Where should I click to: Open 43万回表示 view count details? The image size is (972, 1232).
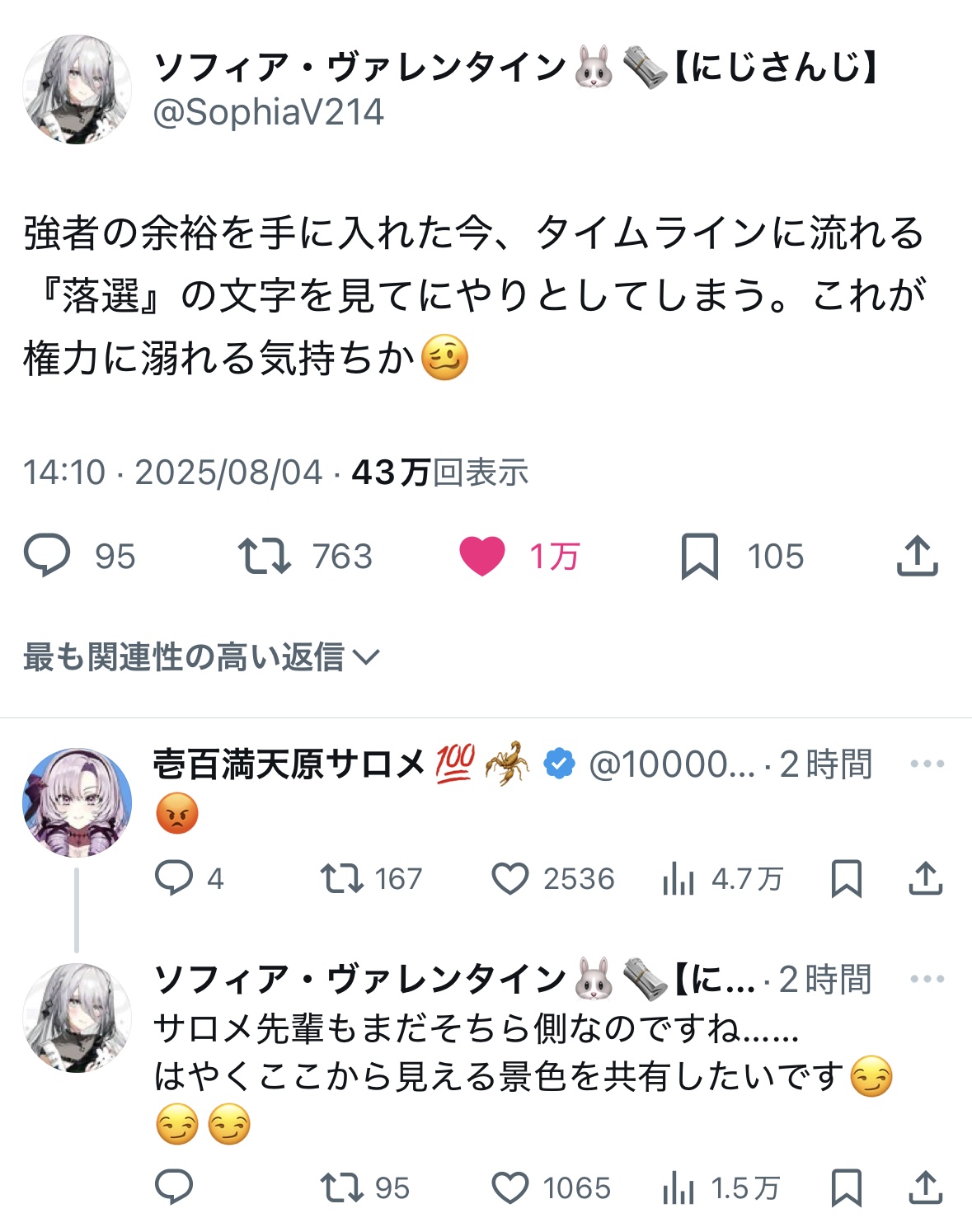coord(439,473)
